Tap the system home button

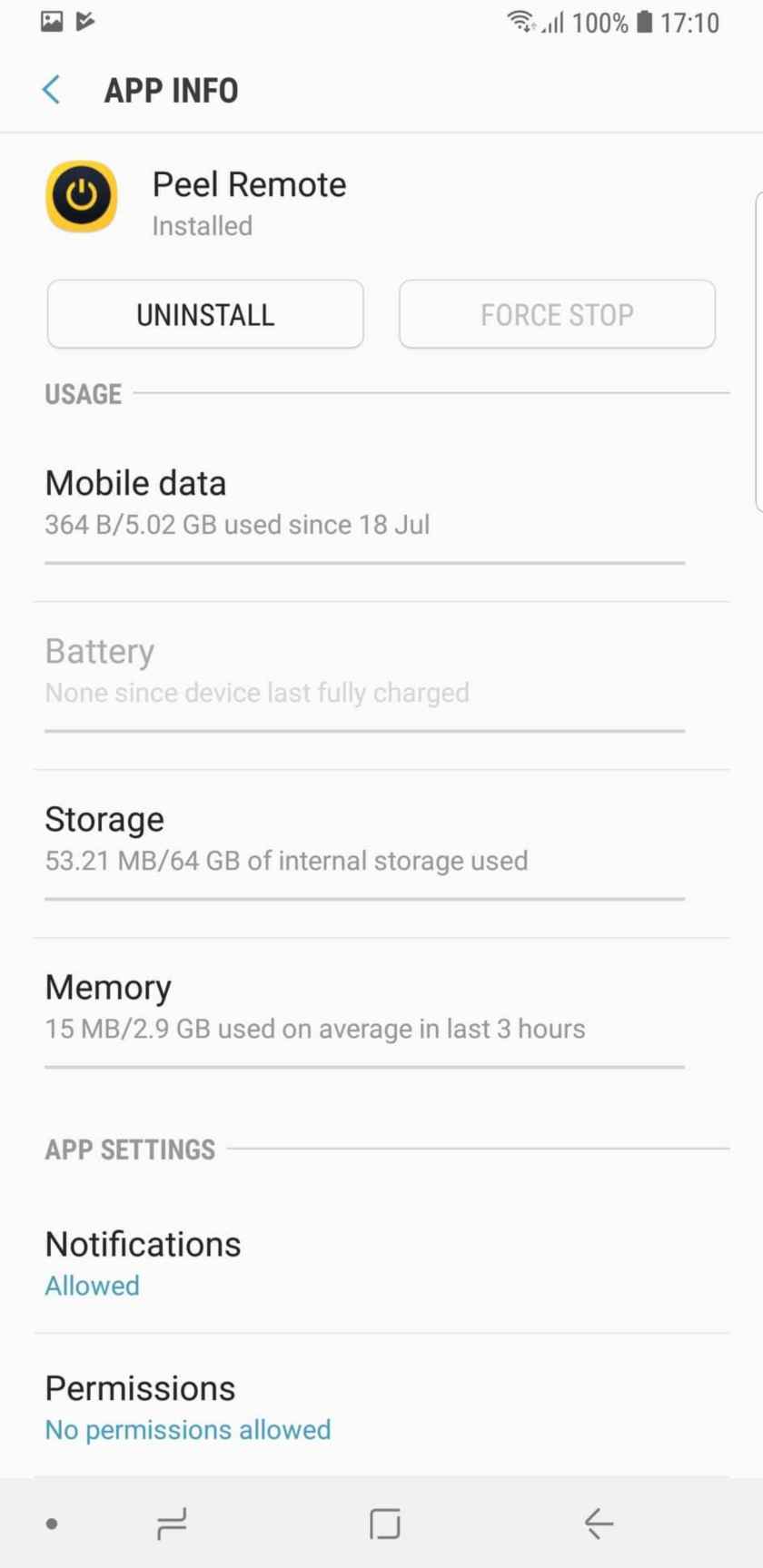pos(385,1524)
